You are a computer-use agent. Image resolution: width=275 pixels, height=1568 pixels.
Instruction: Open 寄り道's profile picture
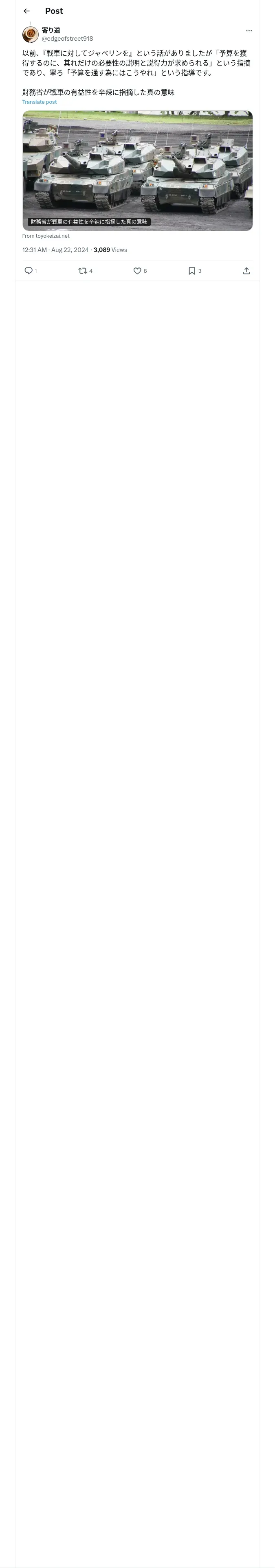31,35
